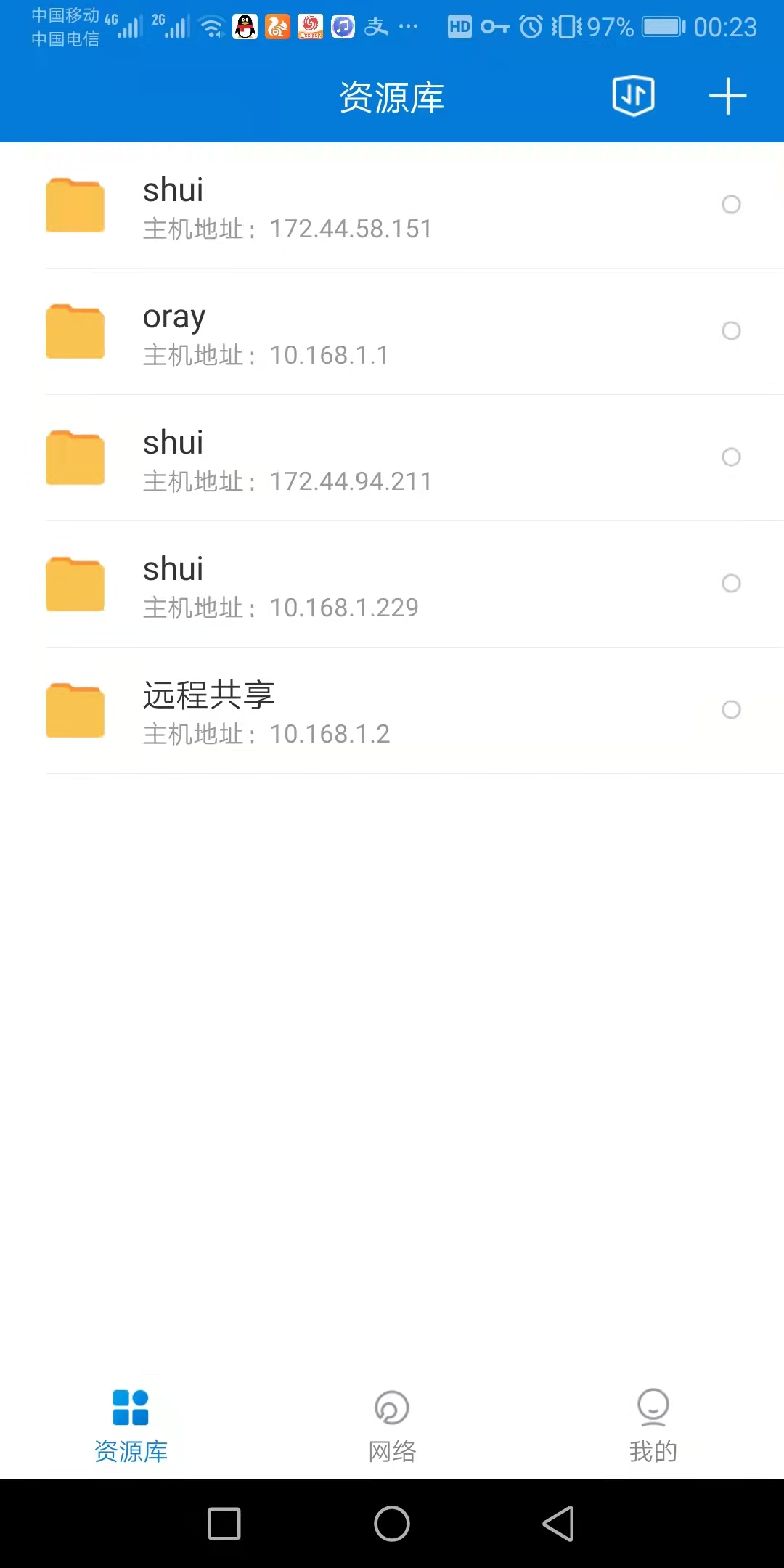The height and width of the screenshot is (1568, 784).
Task: Add a new resource with plus icon
Action: 727,96
